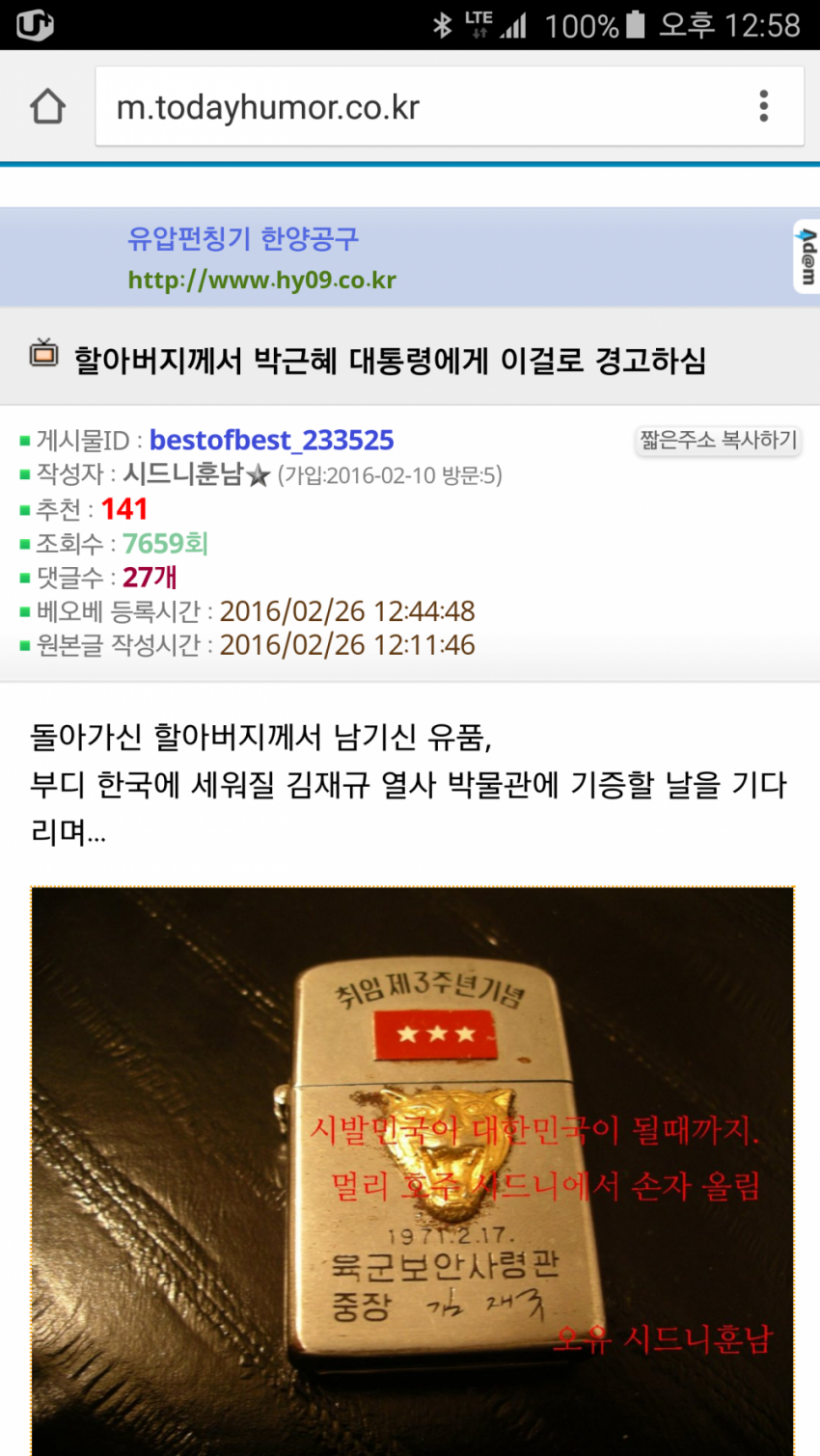The height and width of the screenshot is (1456, 820).
Task: Open the browser overflow menu
Action: (763, 106)
